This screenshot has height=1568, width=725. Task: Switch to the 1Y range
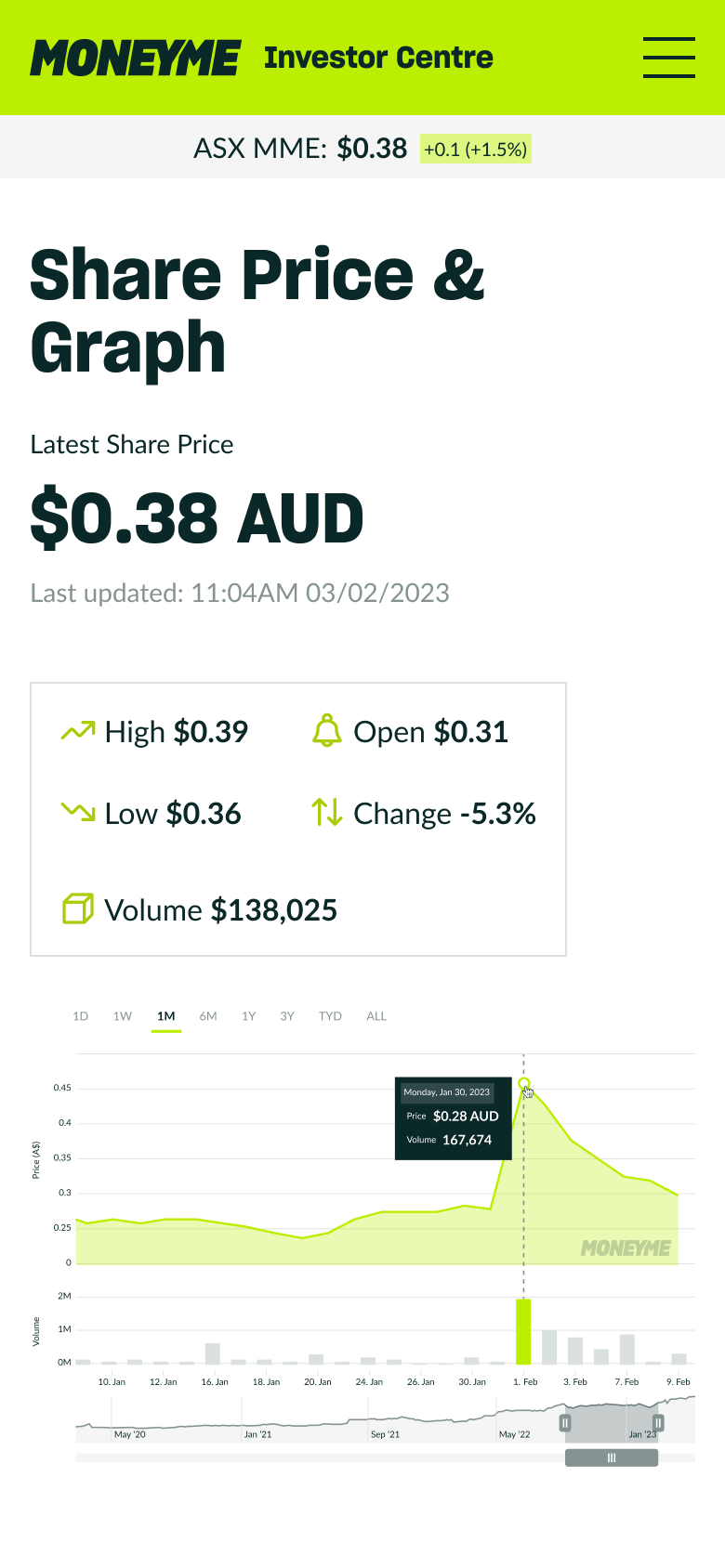[x=249, y=1016]
